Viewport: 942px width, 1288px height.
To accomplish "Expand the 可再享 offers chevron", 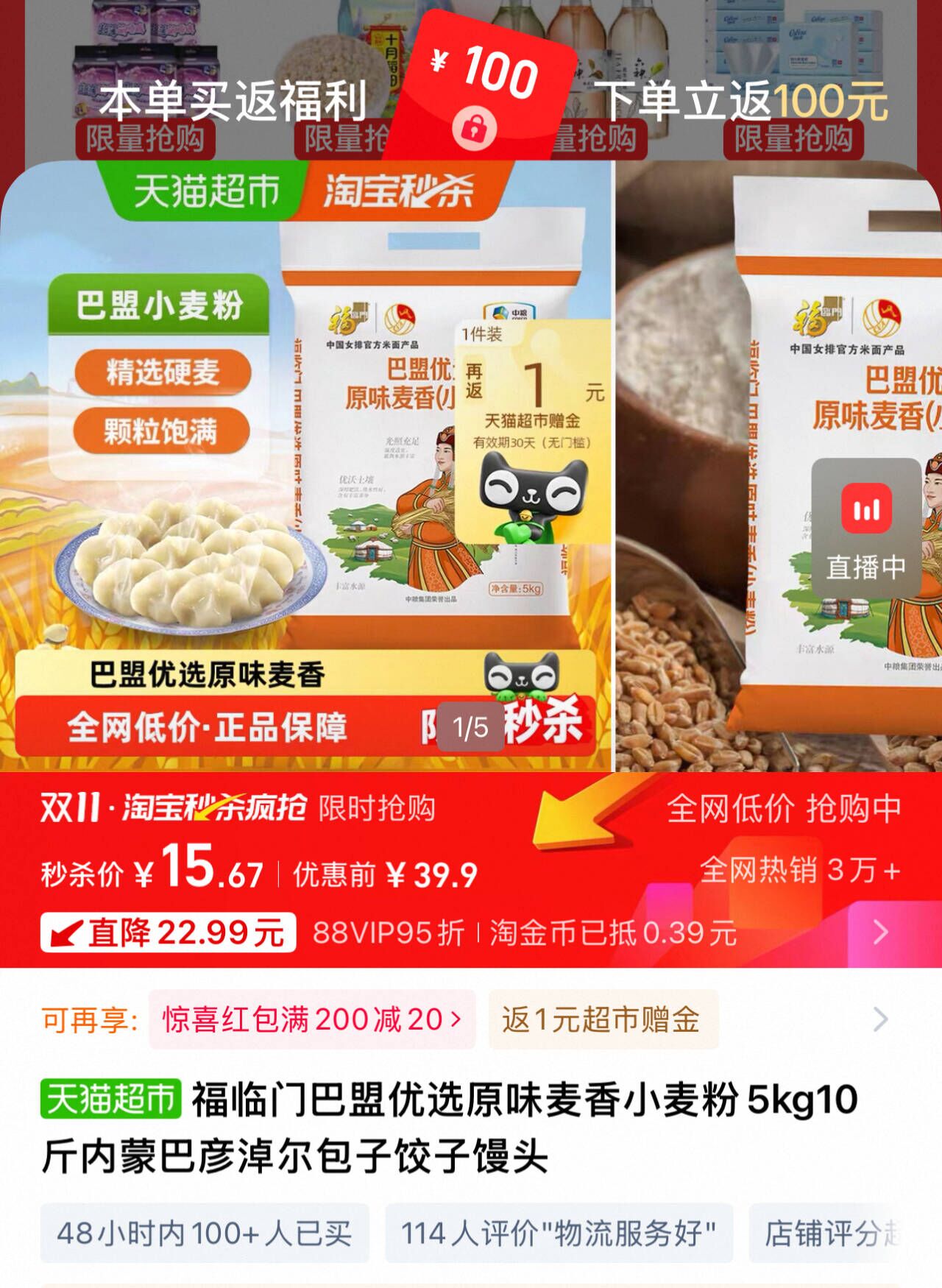I will 880,1019.
